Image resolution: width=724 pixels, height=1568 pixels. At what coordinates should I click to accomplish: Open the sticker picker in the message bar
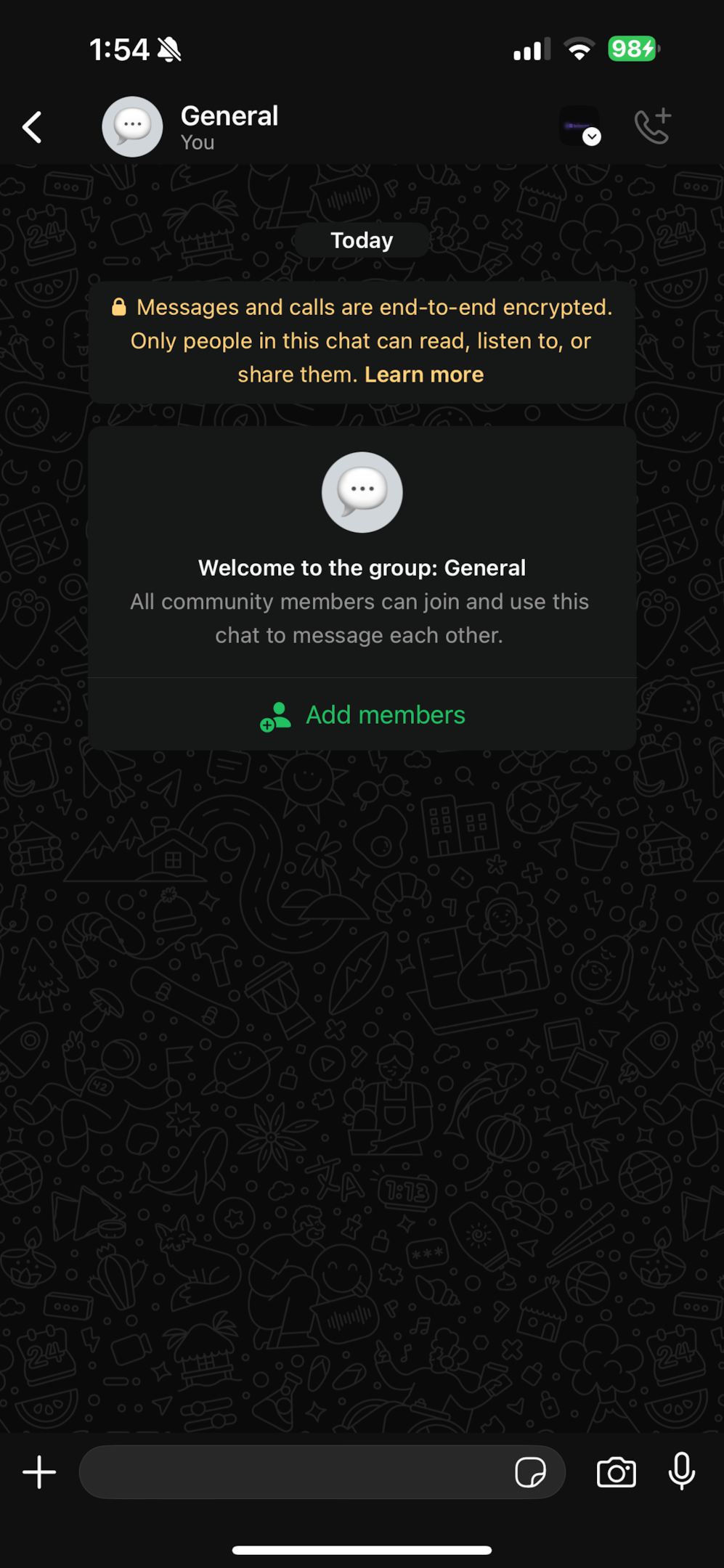(x=532, y=1471)
